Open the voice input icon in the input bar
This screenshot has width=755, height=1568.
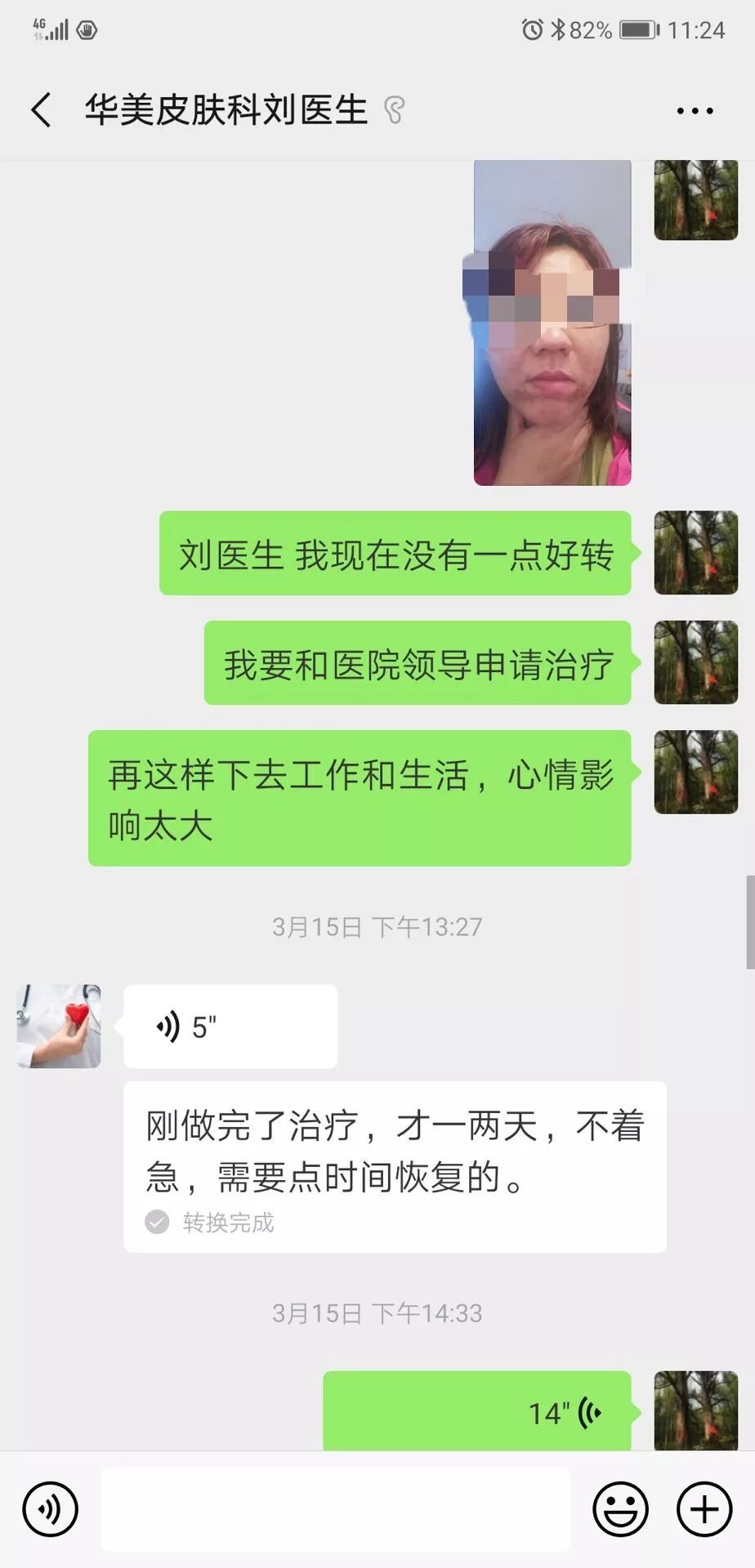pyautogui.click(x=51, y=1509)
